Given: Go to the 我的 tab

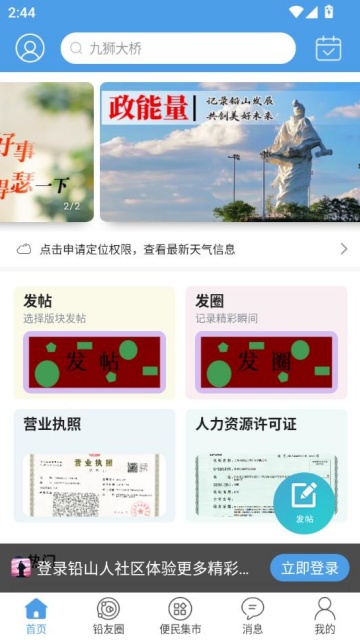Looking at the screenshot, I should (324, 616).
